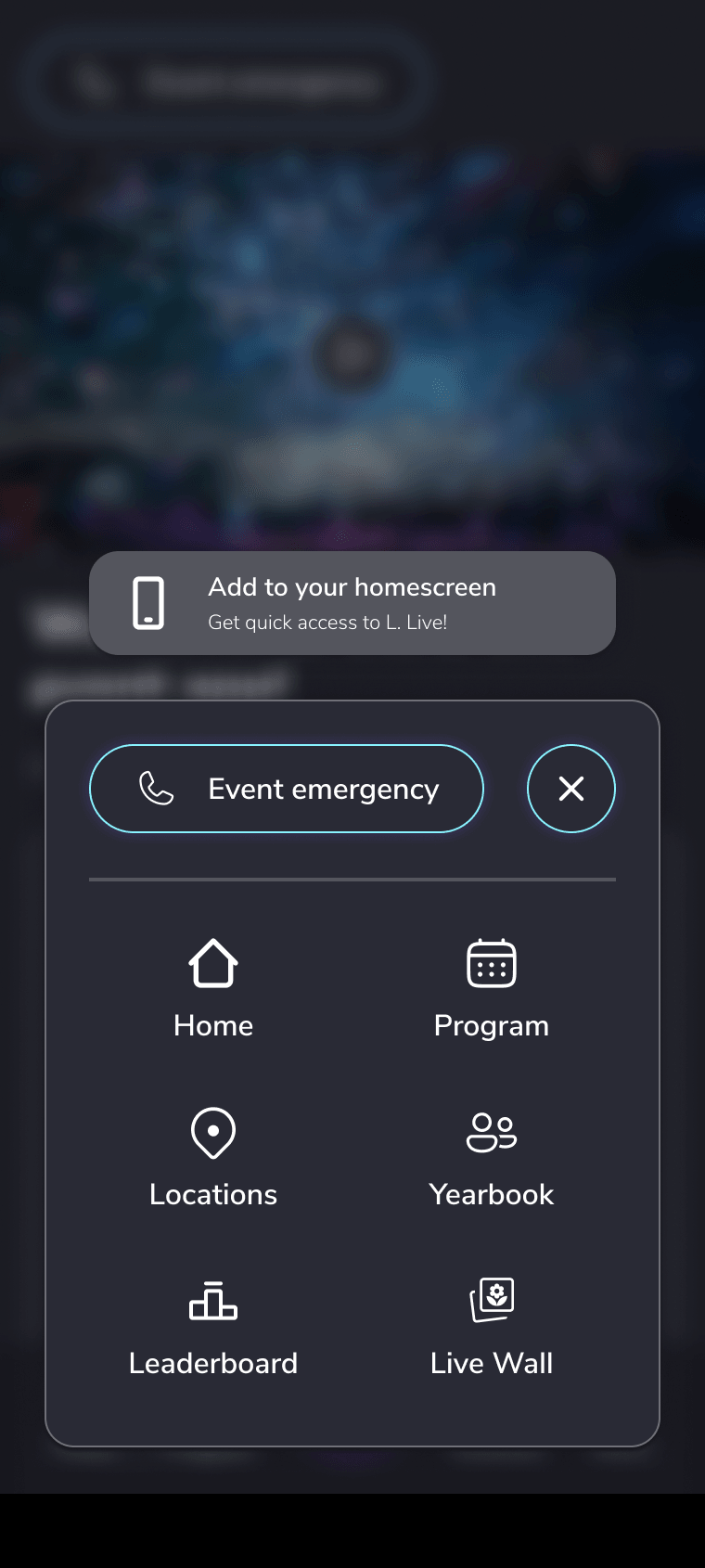Open the Program schedule
Screen dimensions: 705x1568
(491, 989)
